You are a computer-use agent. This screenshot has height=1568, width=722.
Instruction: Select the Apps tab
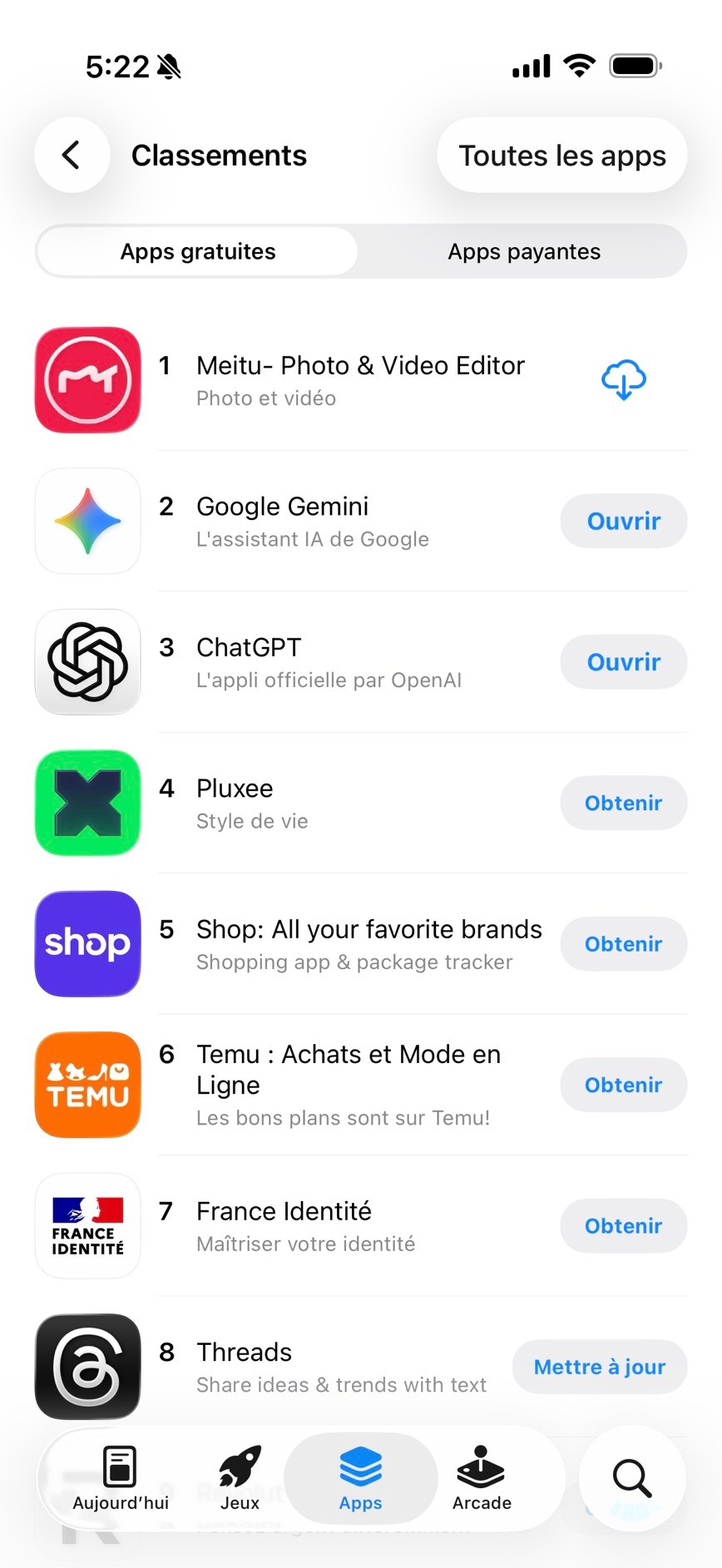(360, 1478)
